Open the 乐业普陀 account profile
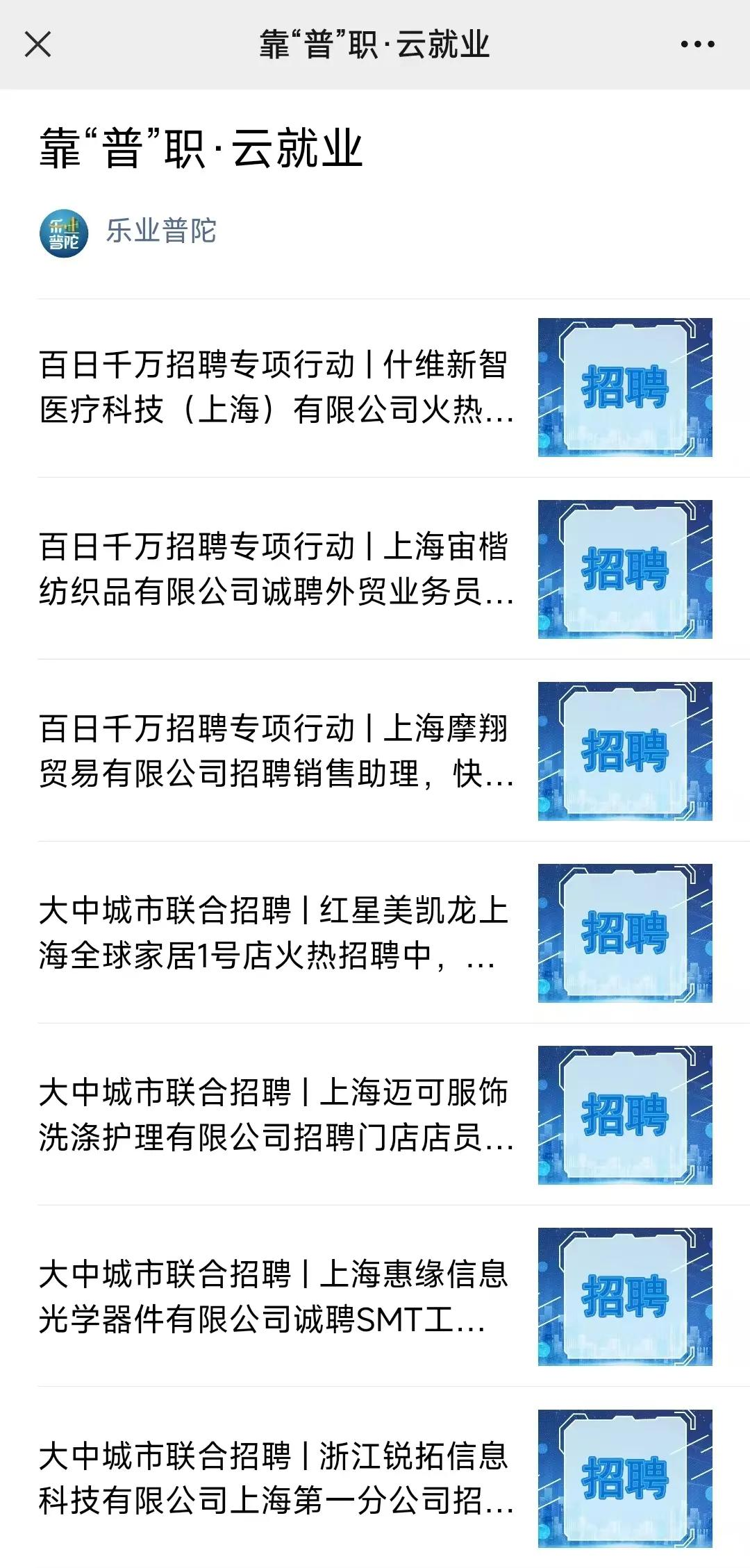 point(160,231)
